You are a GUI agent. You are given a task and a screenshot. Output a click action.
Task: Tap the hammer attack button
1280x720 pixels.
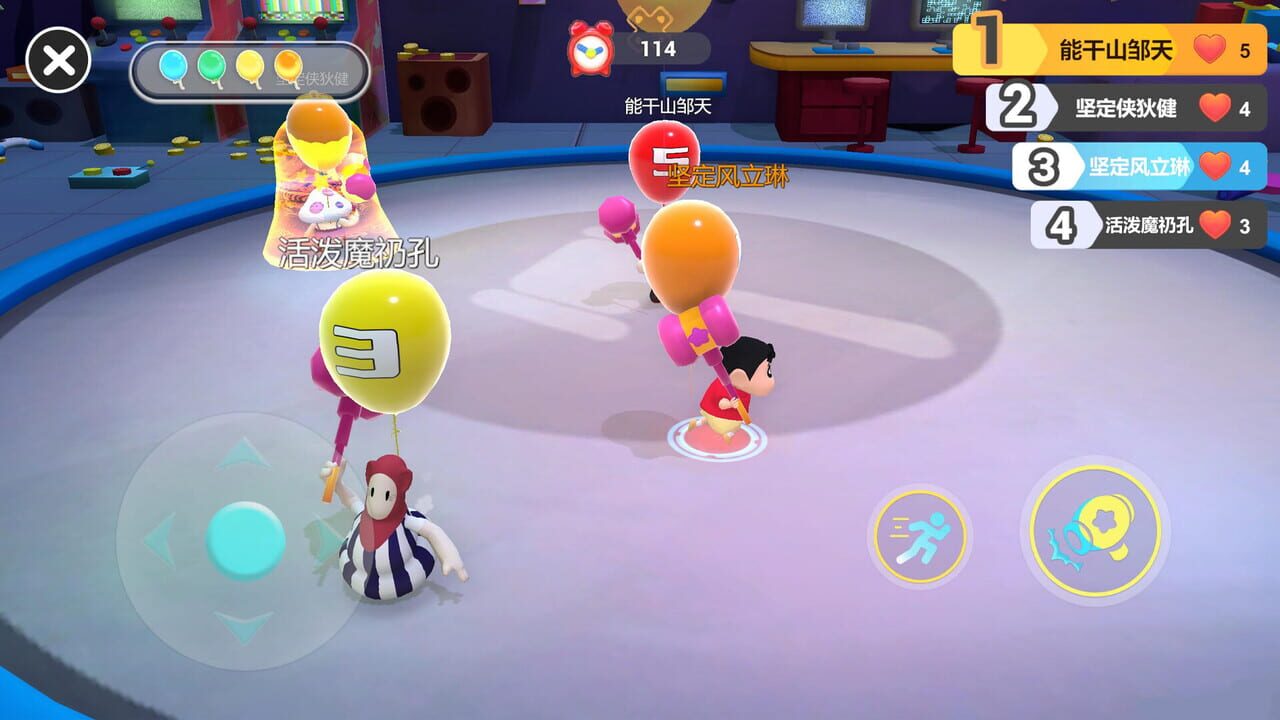pyautogui.click(x=1095, y=530)
